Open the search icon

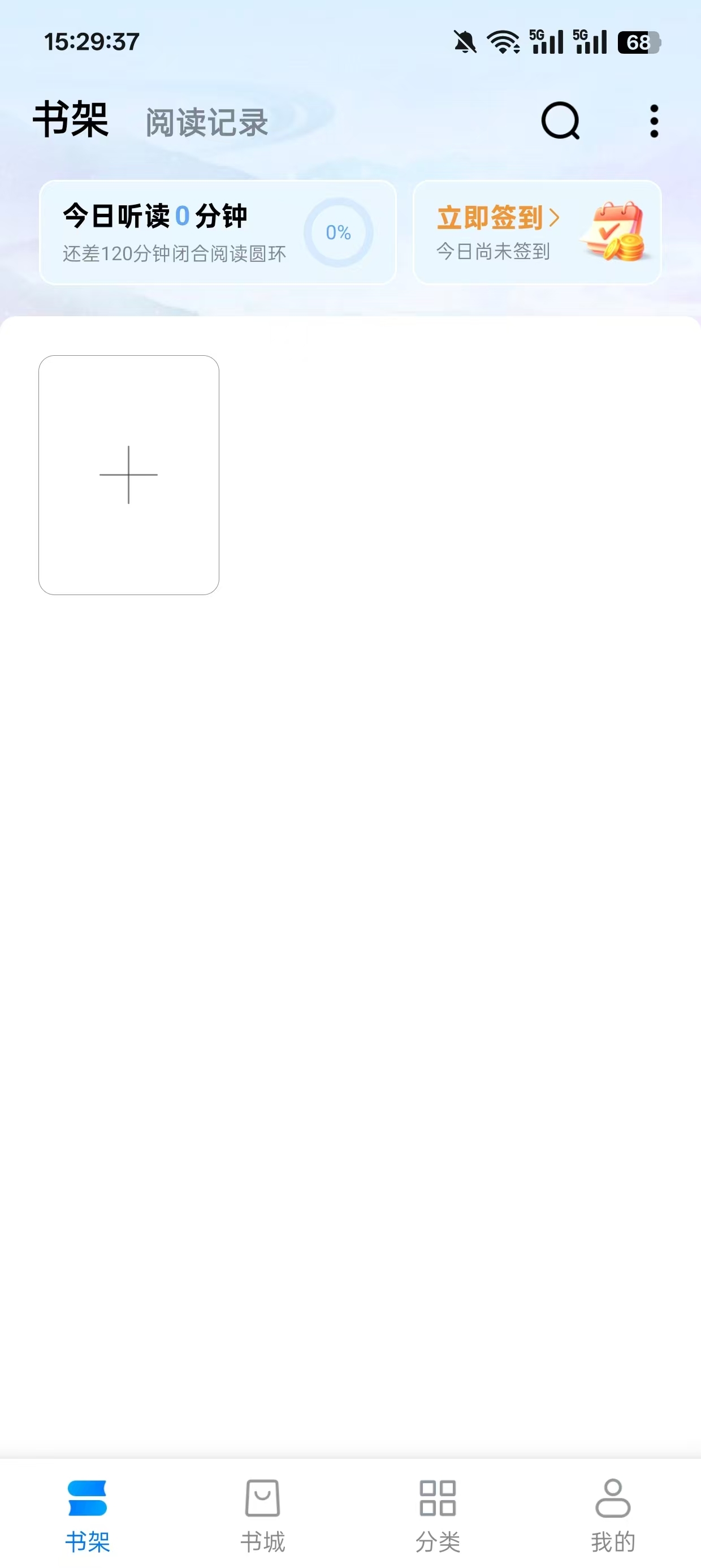point(560,120)
